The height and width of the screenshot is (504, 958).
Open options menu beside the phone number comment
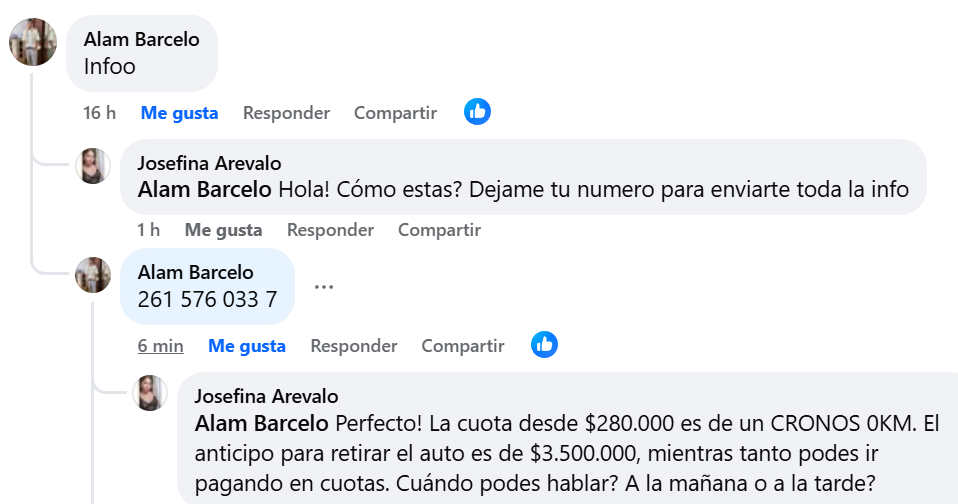click(323, 287)
